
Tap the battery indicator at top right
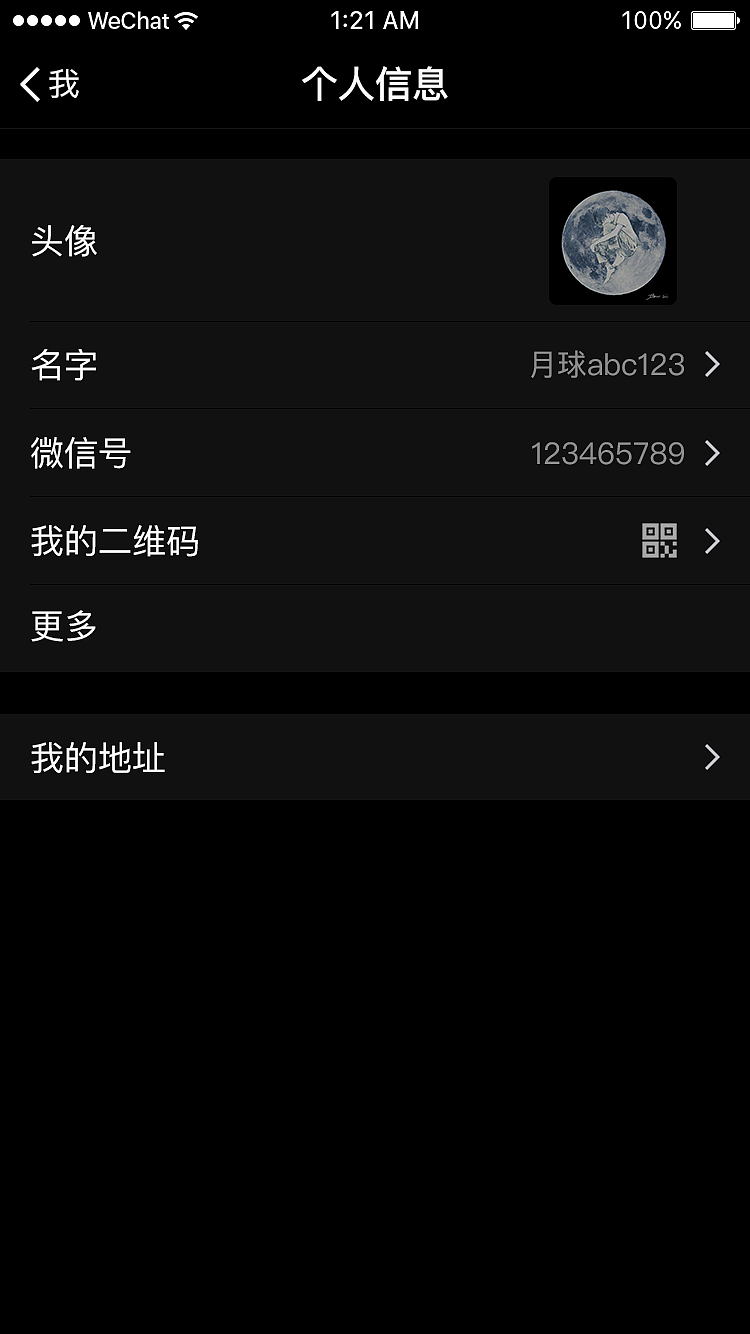(714, 19)
